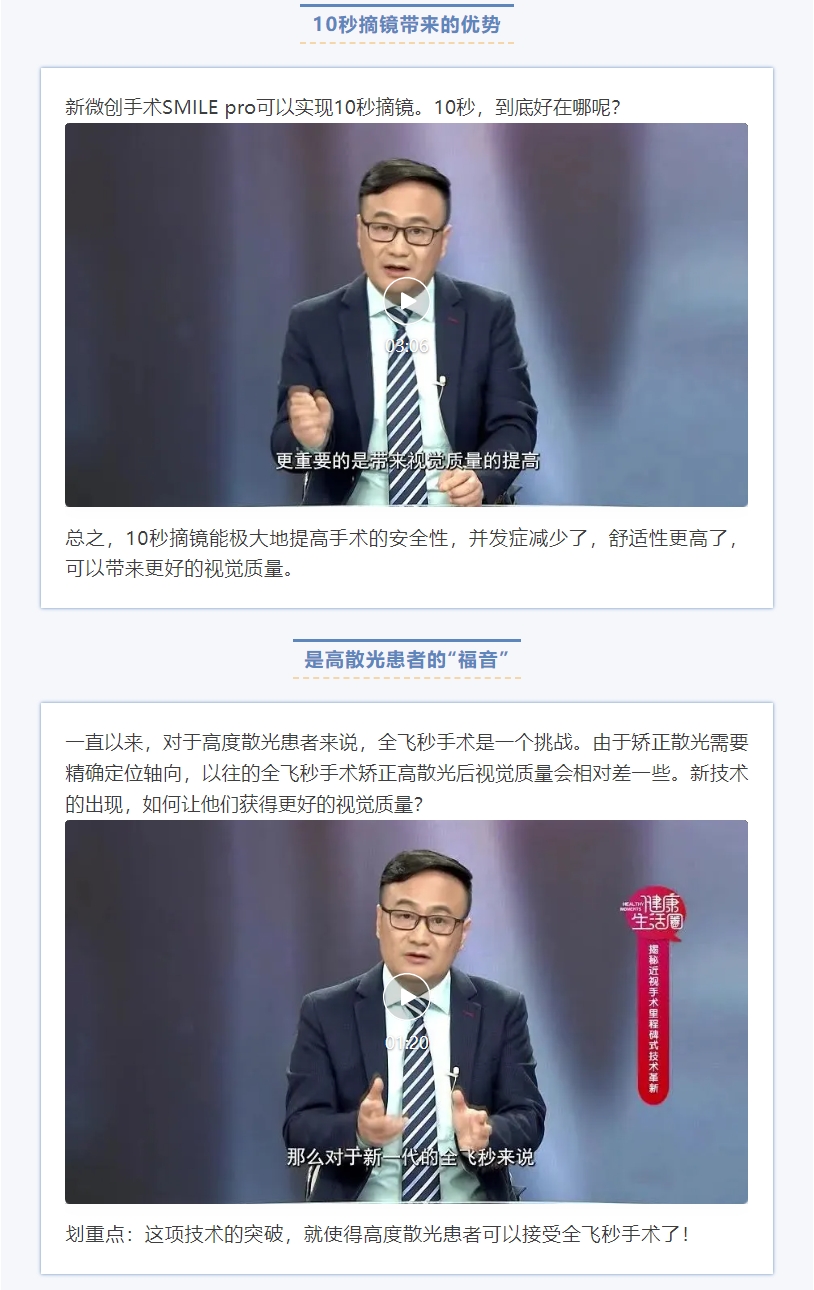Play the 03:06 video about 10秒摘镜
814x1290 pixels.
point(406,300)
